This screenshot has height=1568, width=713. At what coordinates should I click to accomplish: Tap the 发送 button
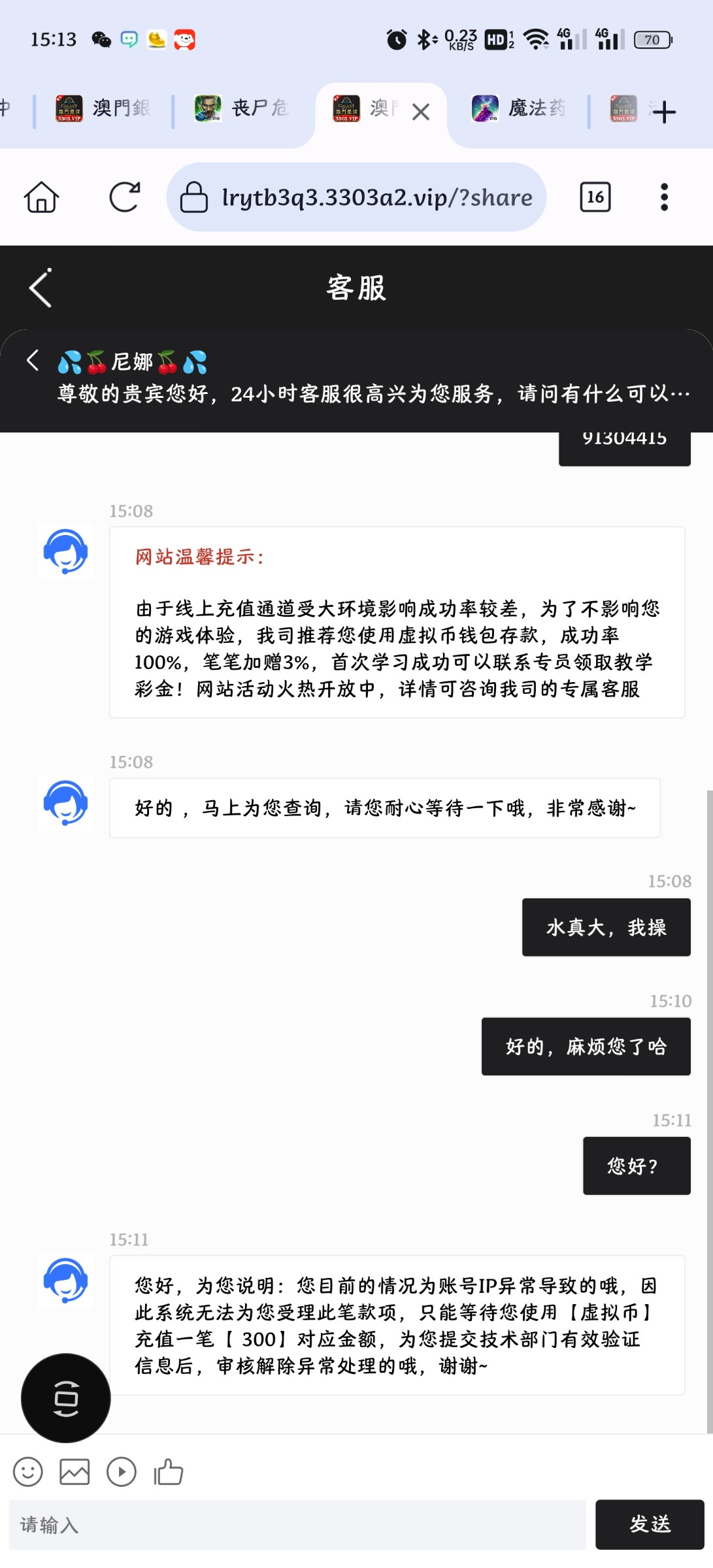(x=650, y=1524)
